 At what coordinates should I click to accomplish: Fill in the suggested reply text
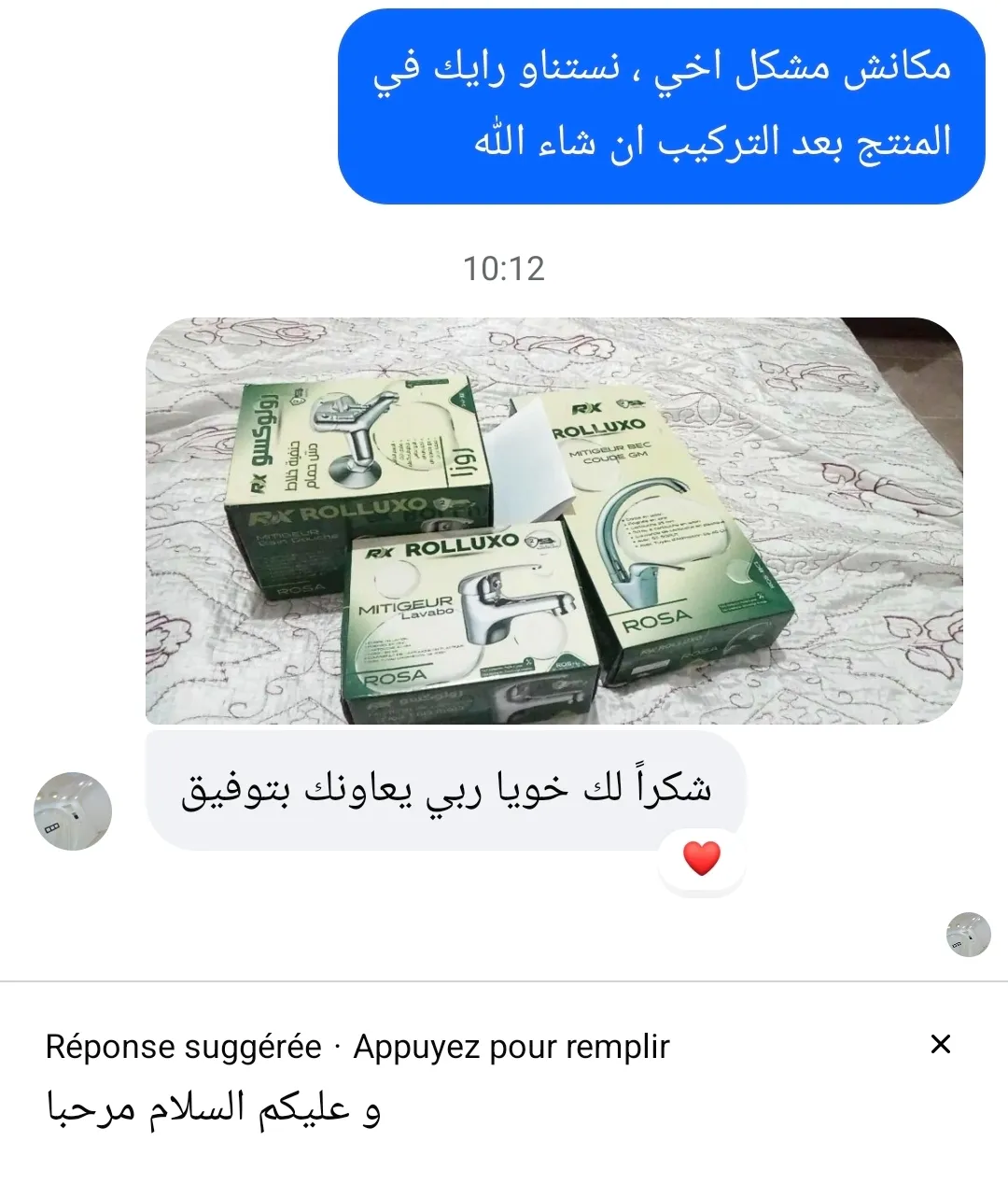pyautogui.click(x=214, y=1108)
